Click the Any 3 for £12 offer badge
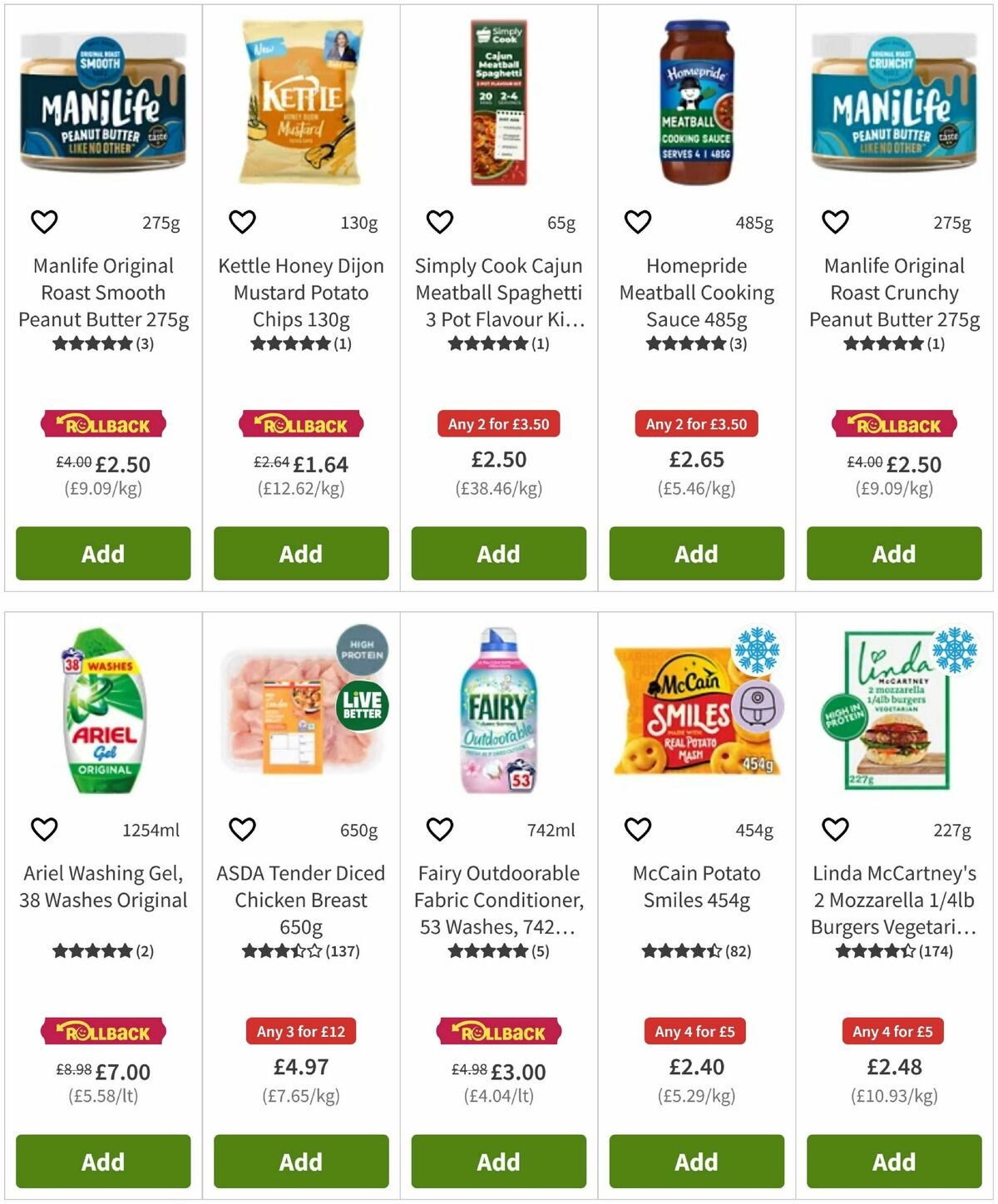The width and height of the screenshot is (998, 1204). 299,1031
